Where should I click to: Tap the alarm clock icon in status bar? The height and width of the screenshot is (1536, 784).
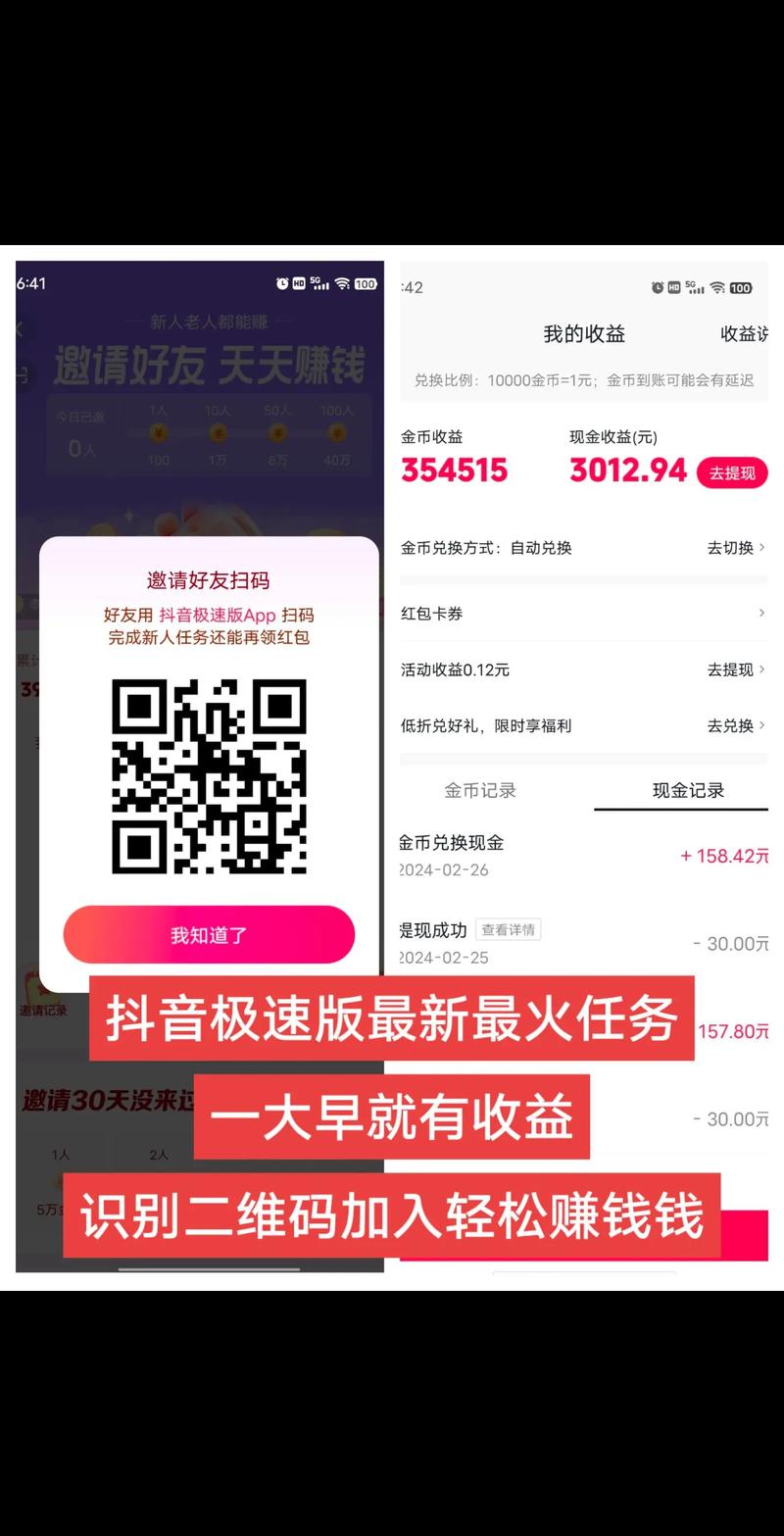(x=281, y=282)
